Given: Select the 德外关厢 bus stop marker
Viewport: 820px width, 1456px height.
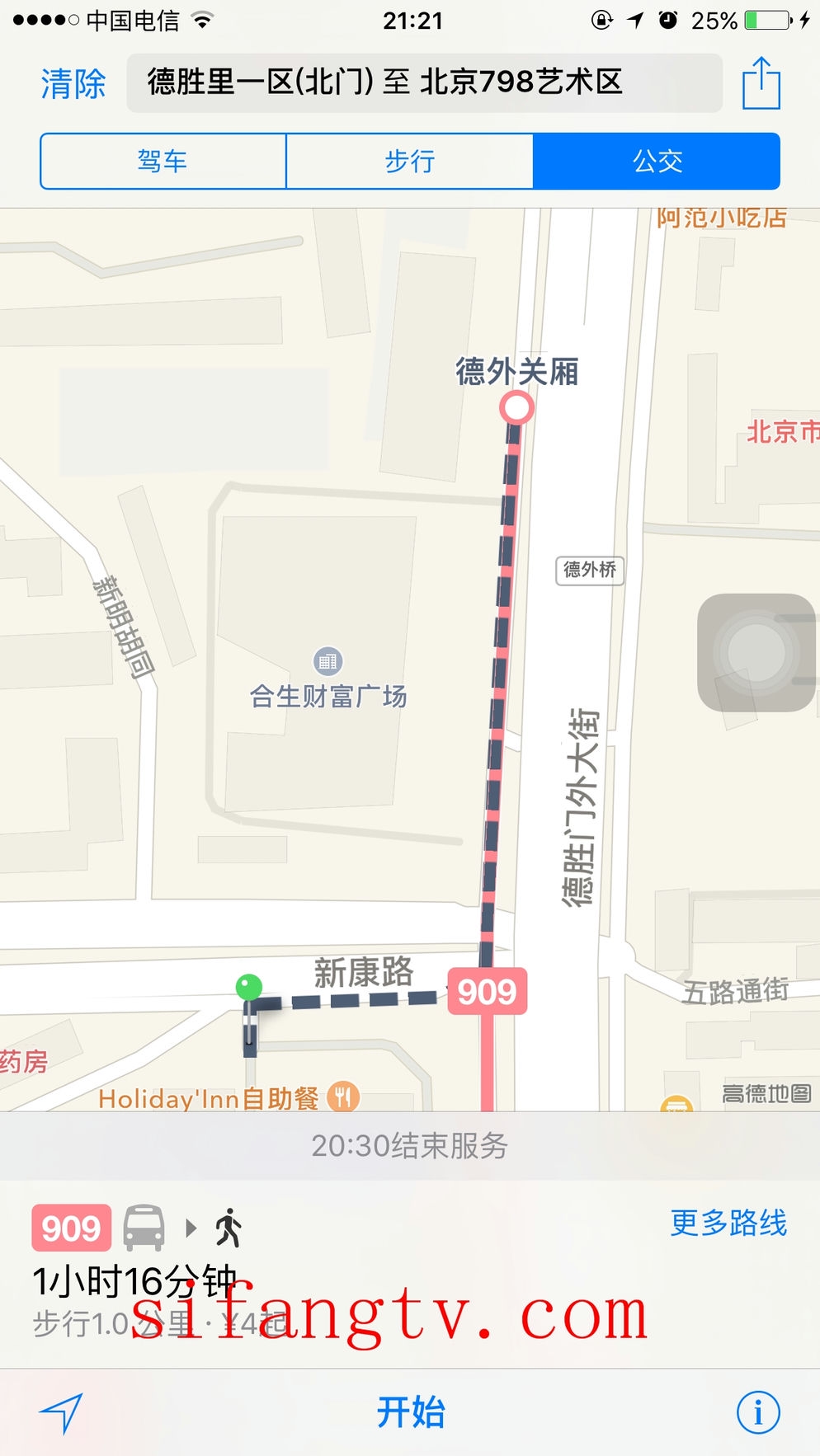Looking at the screenshot, I should click(516, 407).
